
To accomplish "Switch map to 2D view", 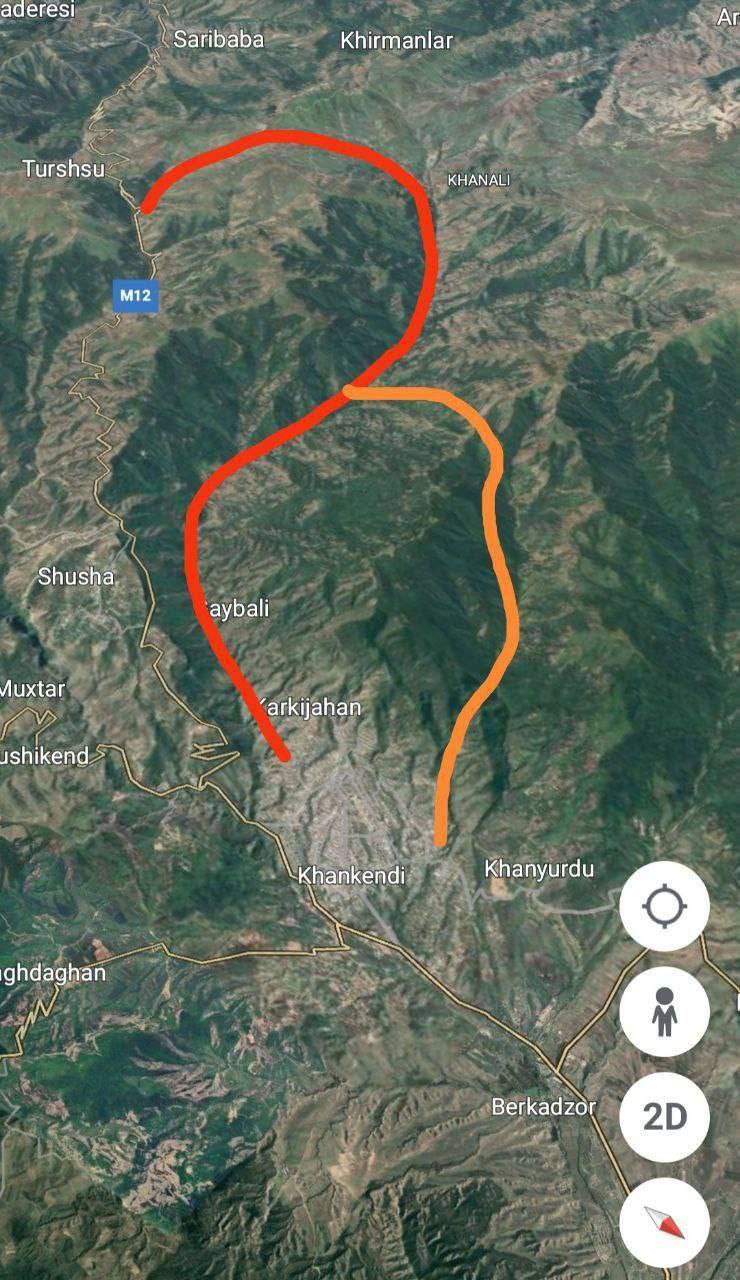I will tap(664, 1117).
